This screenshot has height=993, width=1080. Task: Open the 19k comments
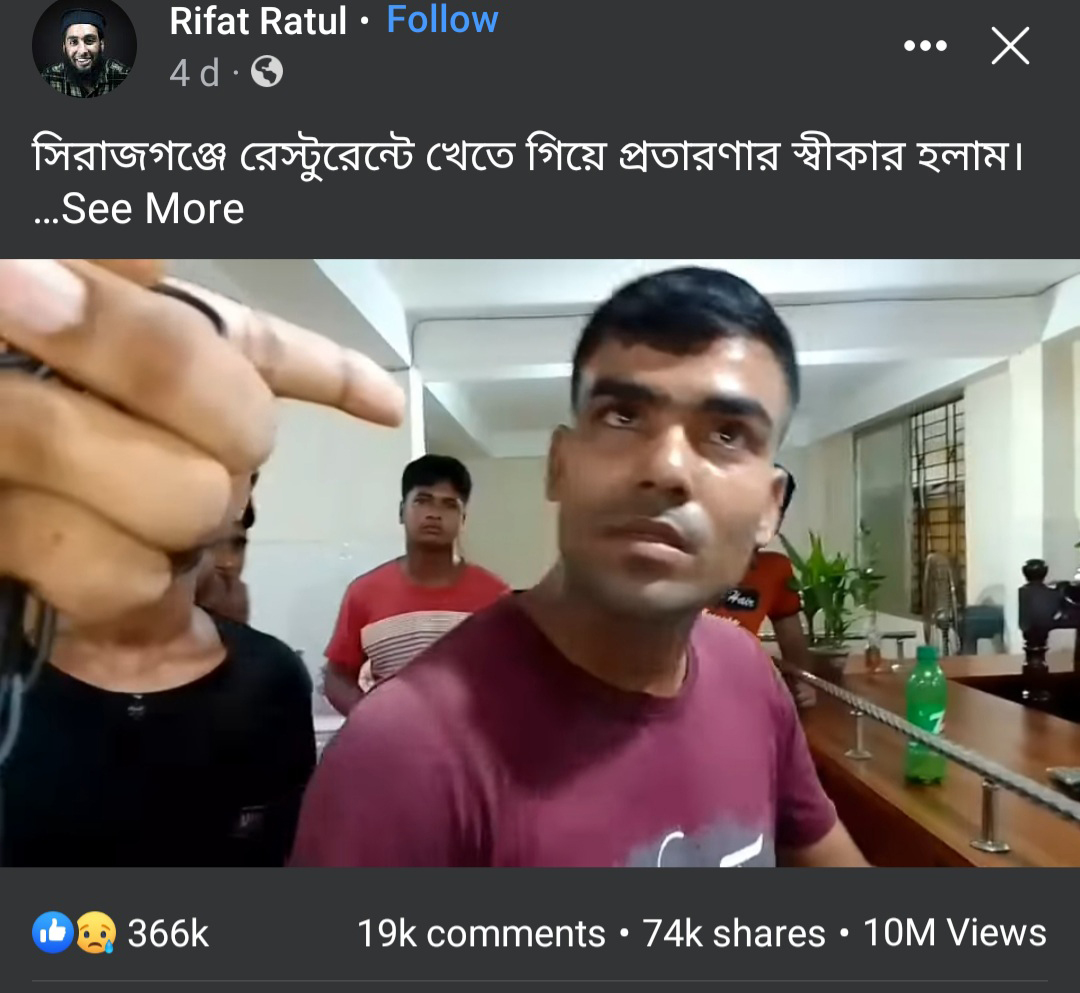tap(481, 933)
